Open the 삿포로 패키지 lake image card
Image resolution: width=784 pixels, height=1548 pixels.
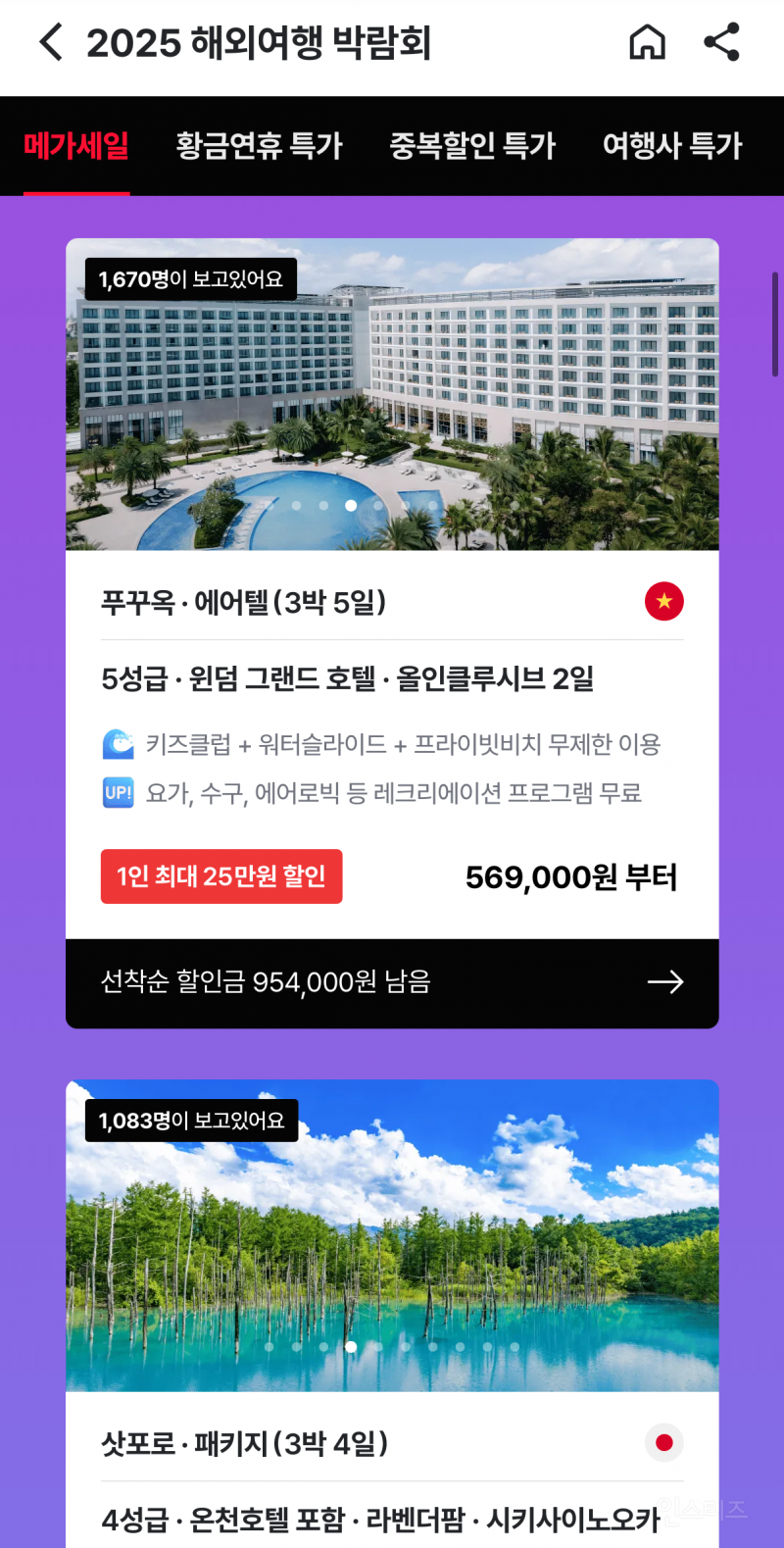[x=392, y=1235]
